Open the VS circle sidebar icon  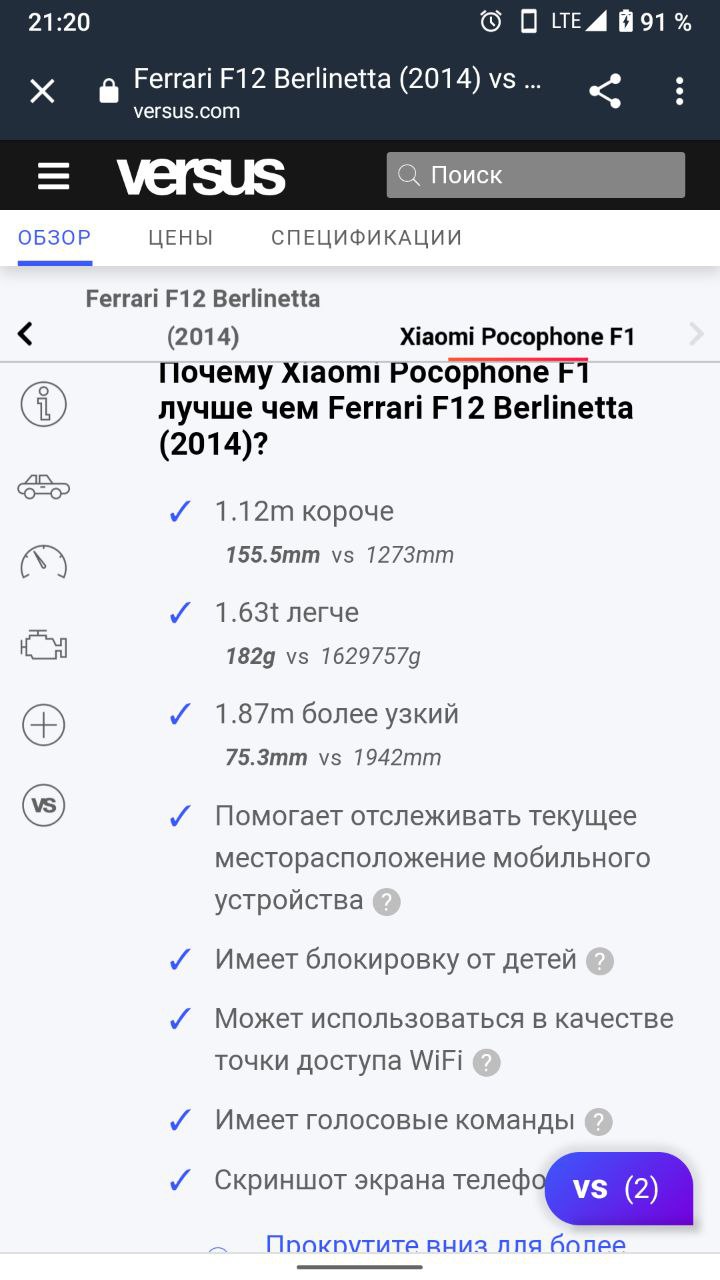coord(44,805)
